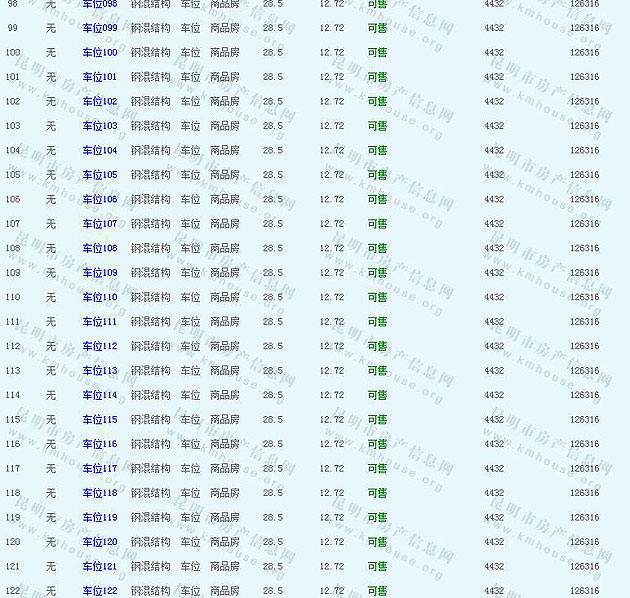630x598 pixels.
Task: Tap the 车位107 link
Action: [99, 224]
